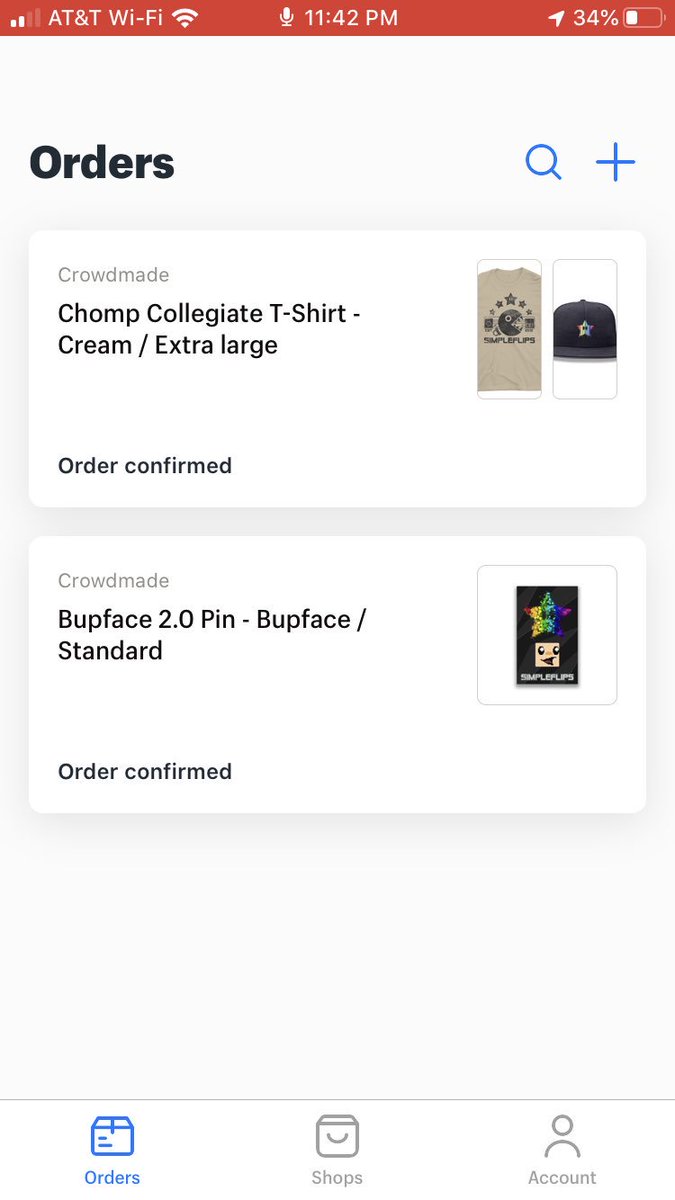This screenshot has width=675, height=1200.
Task: Switch to the Shops tab
Action: (x=337, y=1150)
